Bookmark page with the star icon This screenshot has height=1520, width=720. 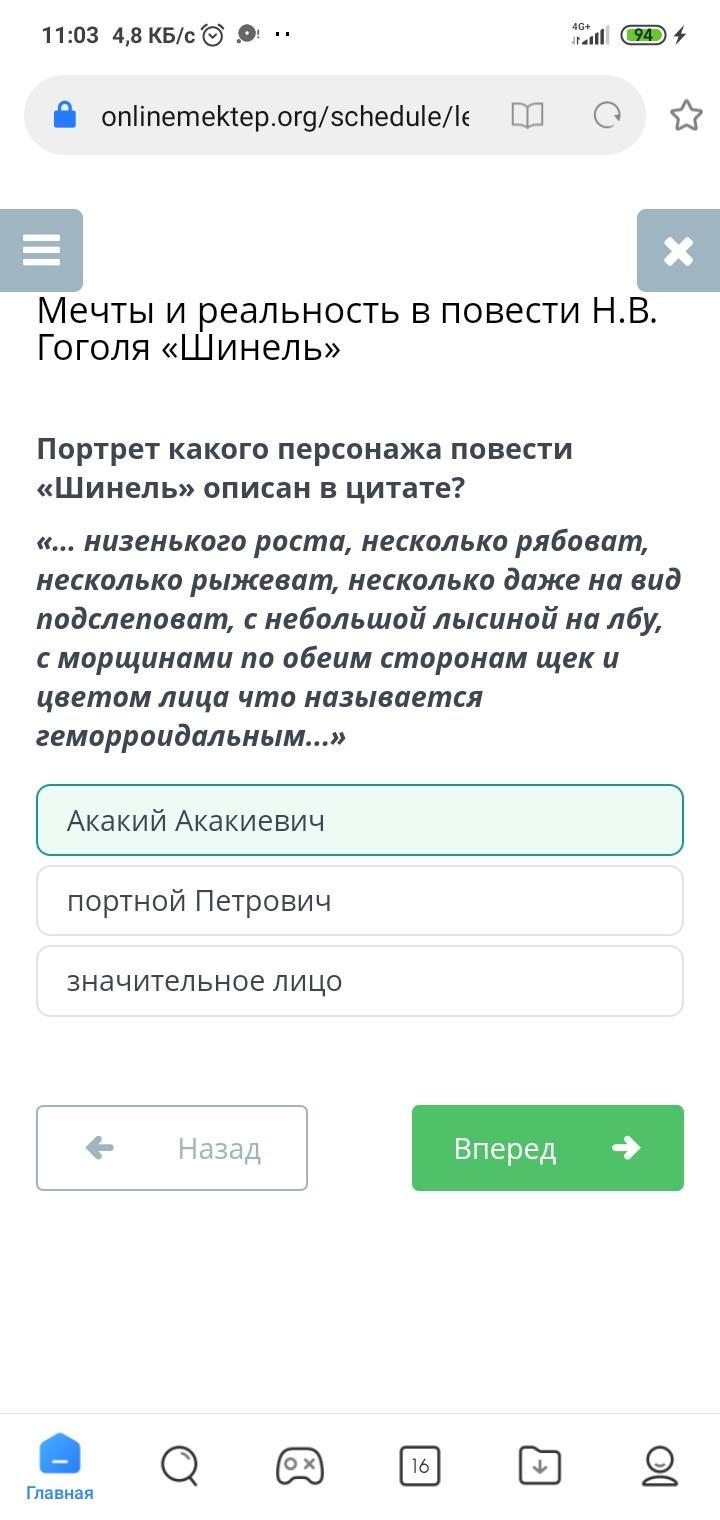(686, 116)
